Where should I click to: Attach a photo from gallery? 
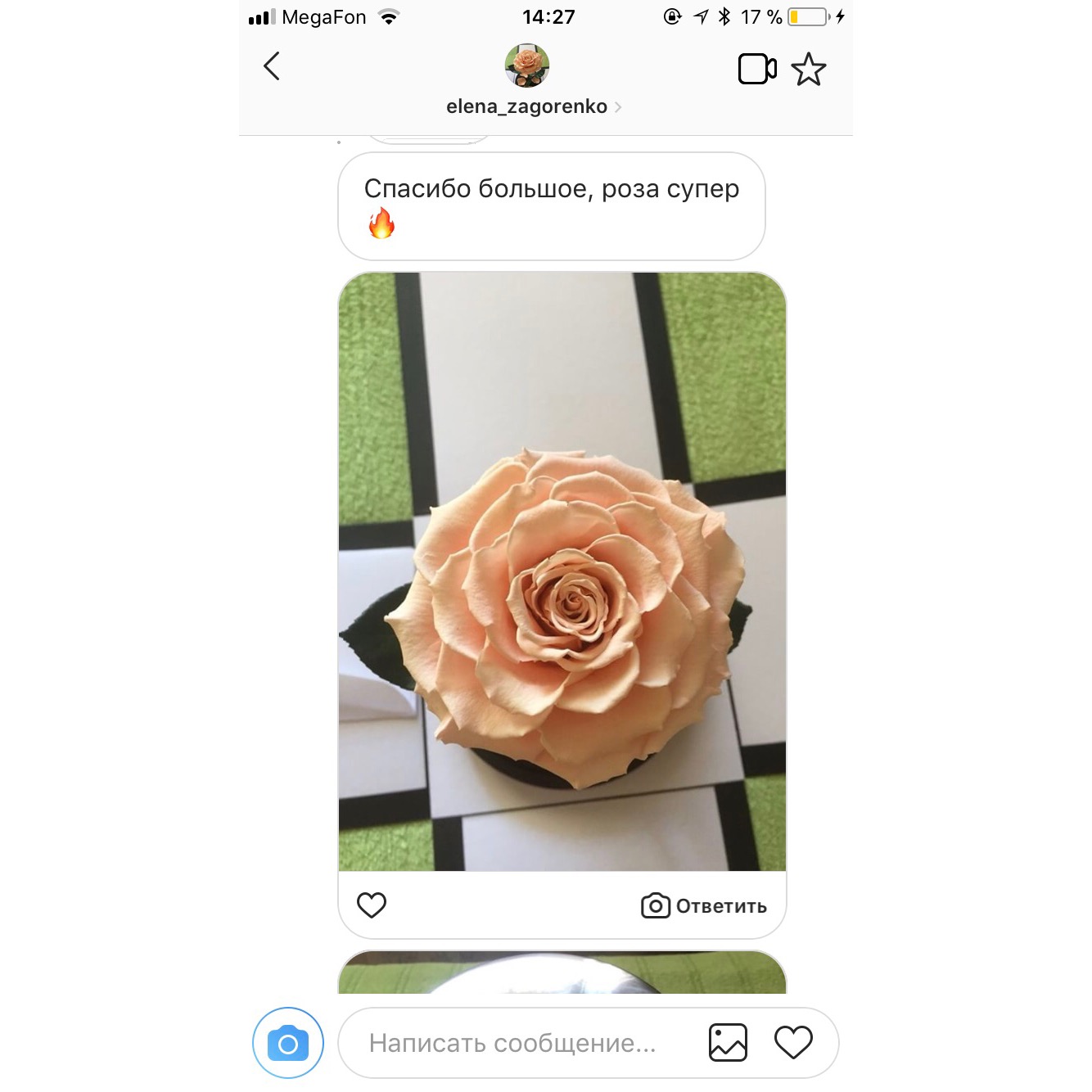point(728,1043)
